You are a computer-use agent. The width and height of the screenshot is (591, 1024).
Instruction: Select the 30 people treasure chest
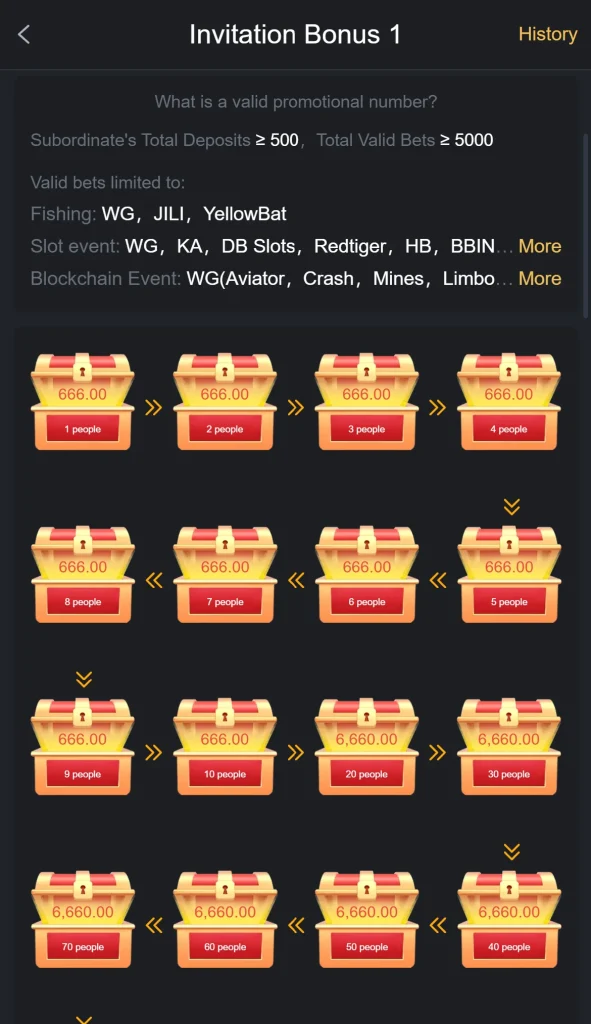point(509,746)
